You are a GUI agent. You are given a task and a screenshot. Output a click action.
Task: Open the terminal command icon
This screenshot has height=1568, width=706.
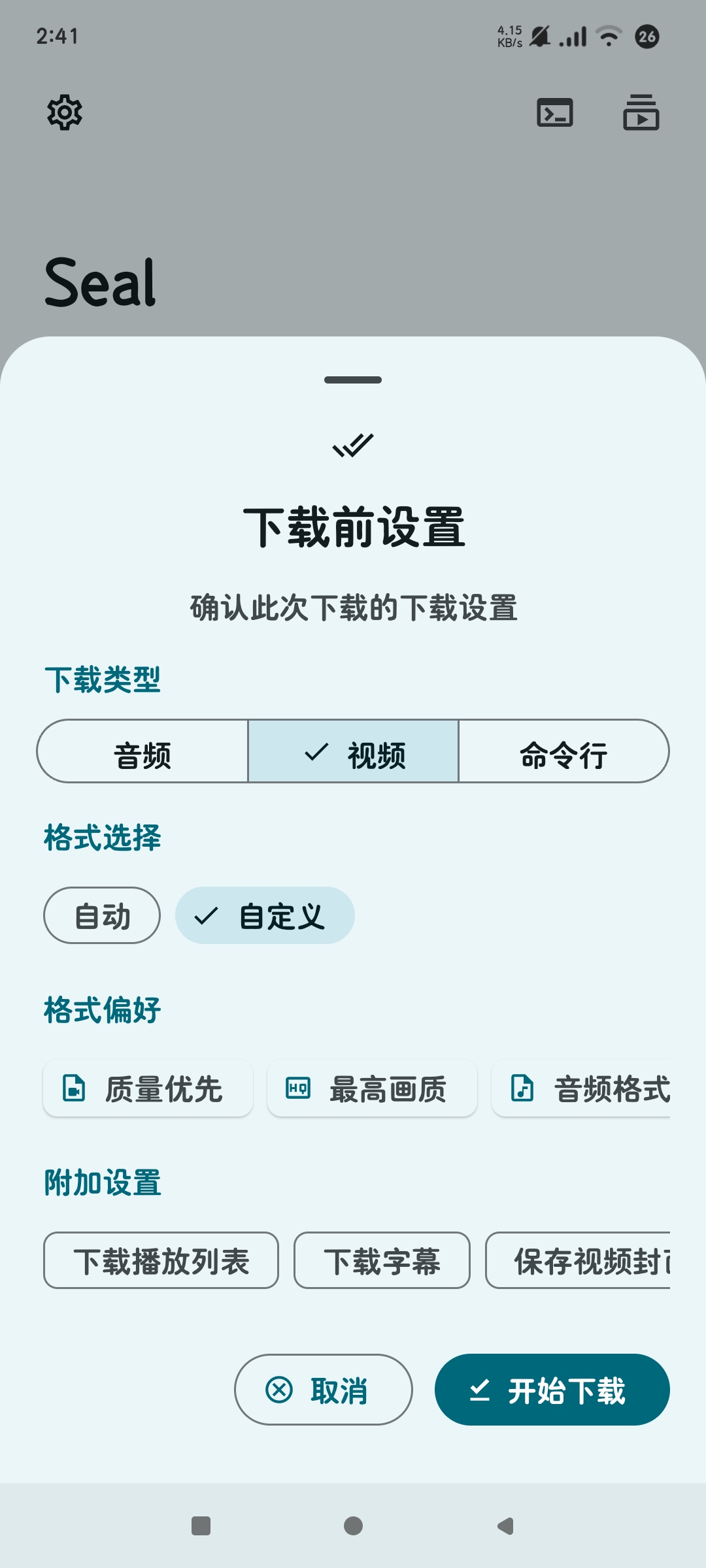pos(554,112)
